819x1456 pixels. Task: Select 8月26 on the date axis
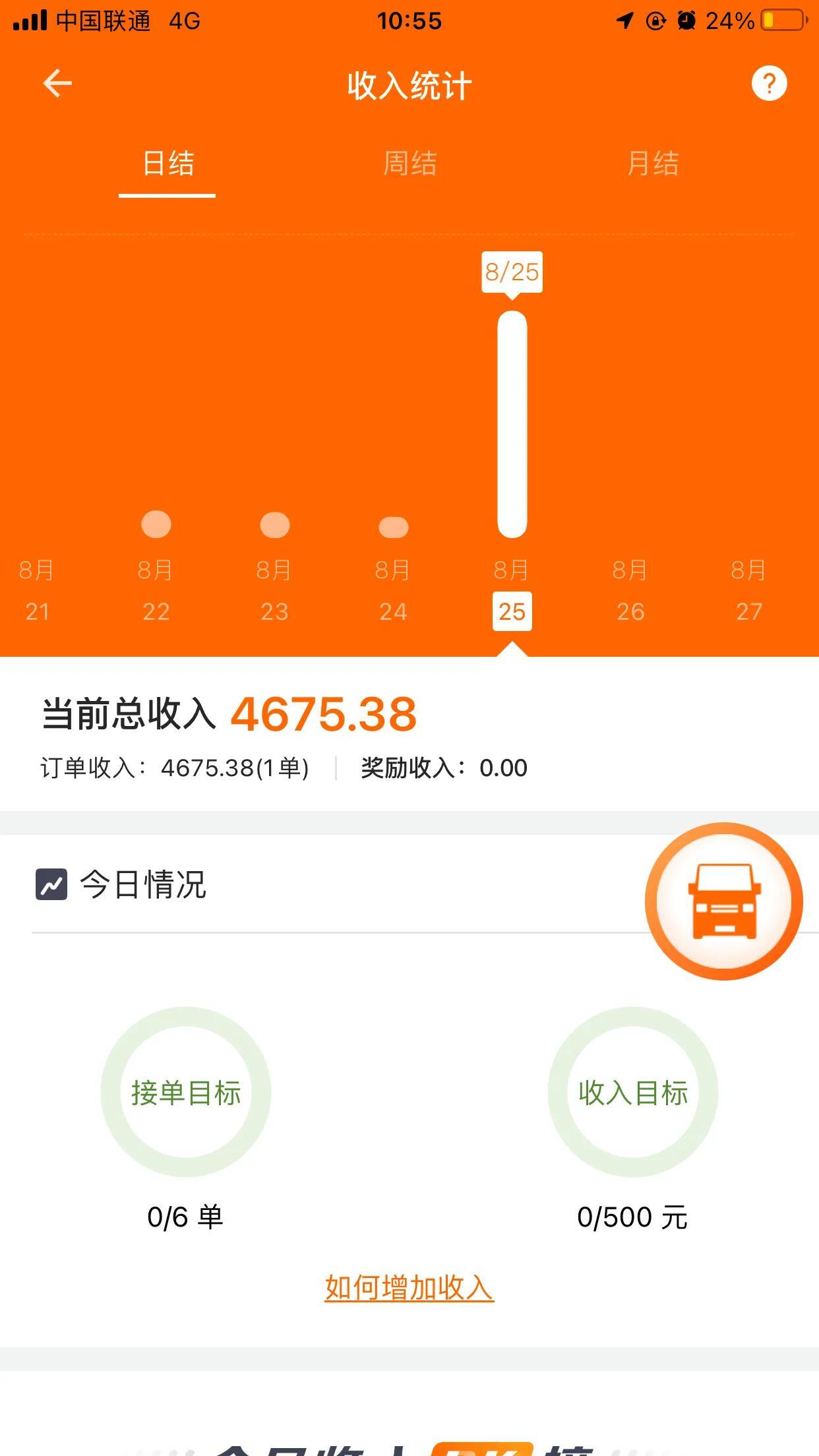(630, 590)
